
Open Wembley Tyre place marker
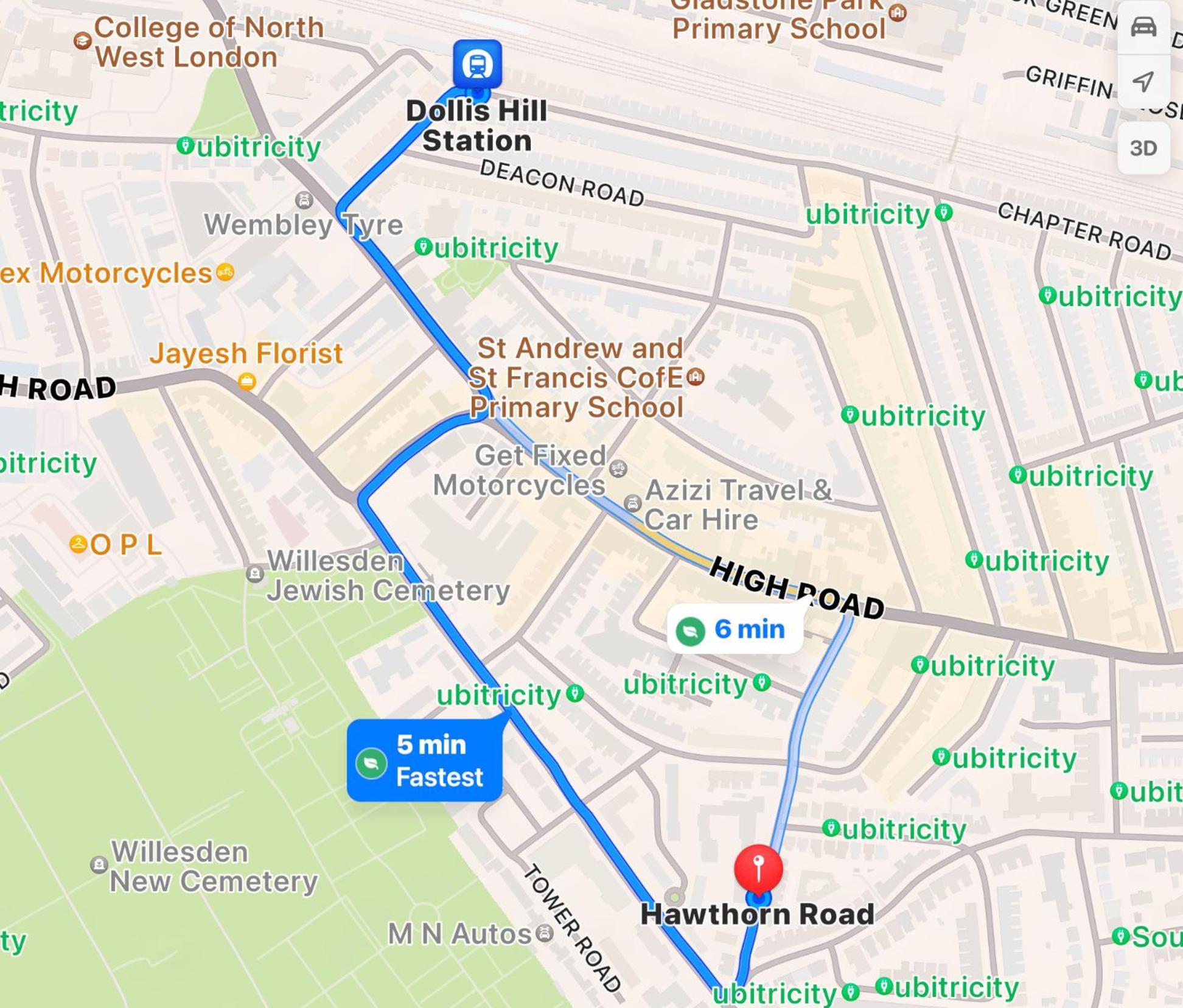point(304,200)
